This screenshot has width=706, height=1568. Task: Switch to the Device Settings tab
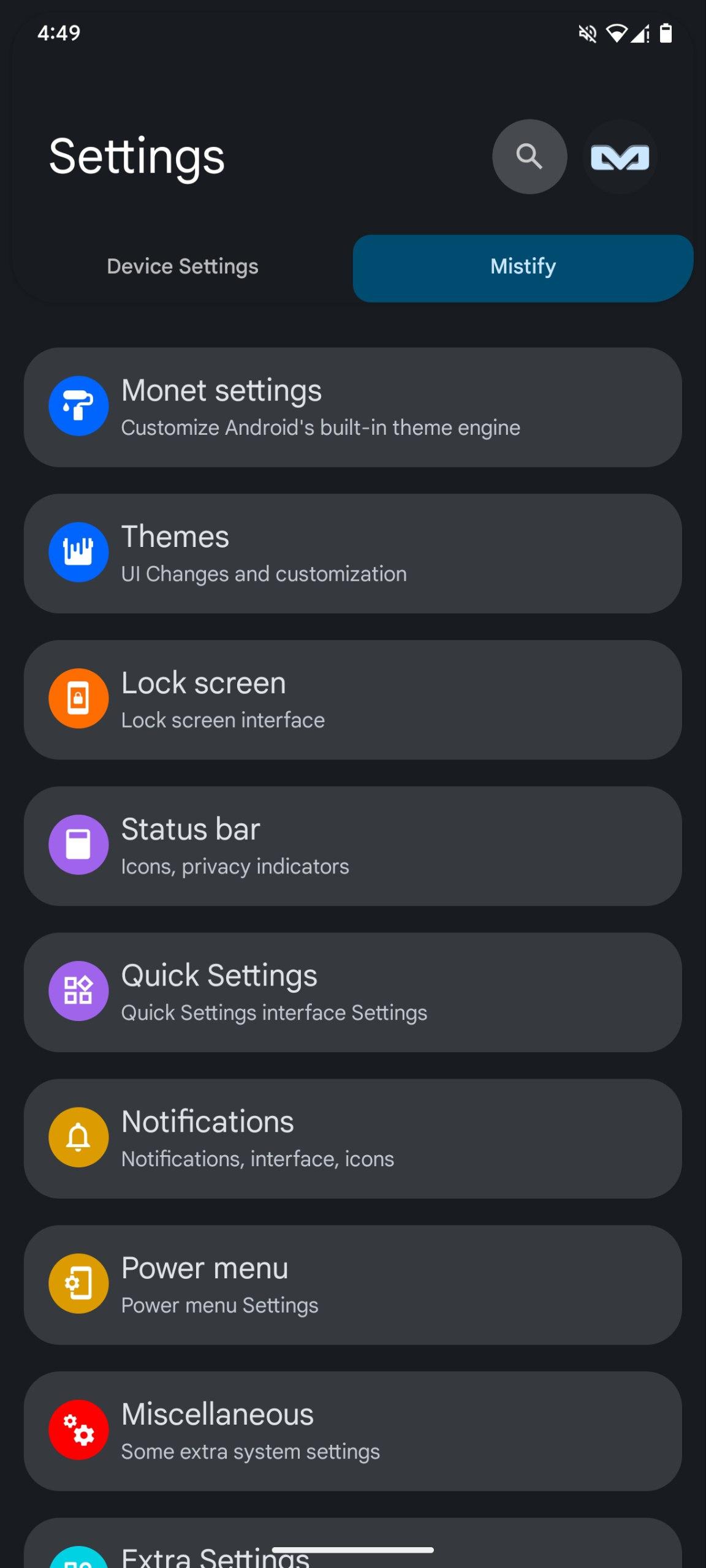[x=183, y=266]
